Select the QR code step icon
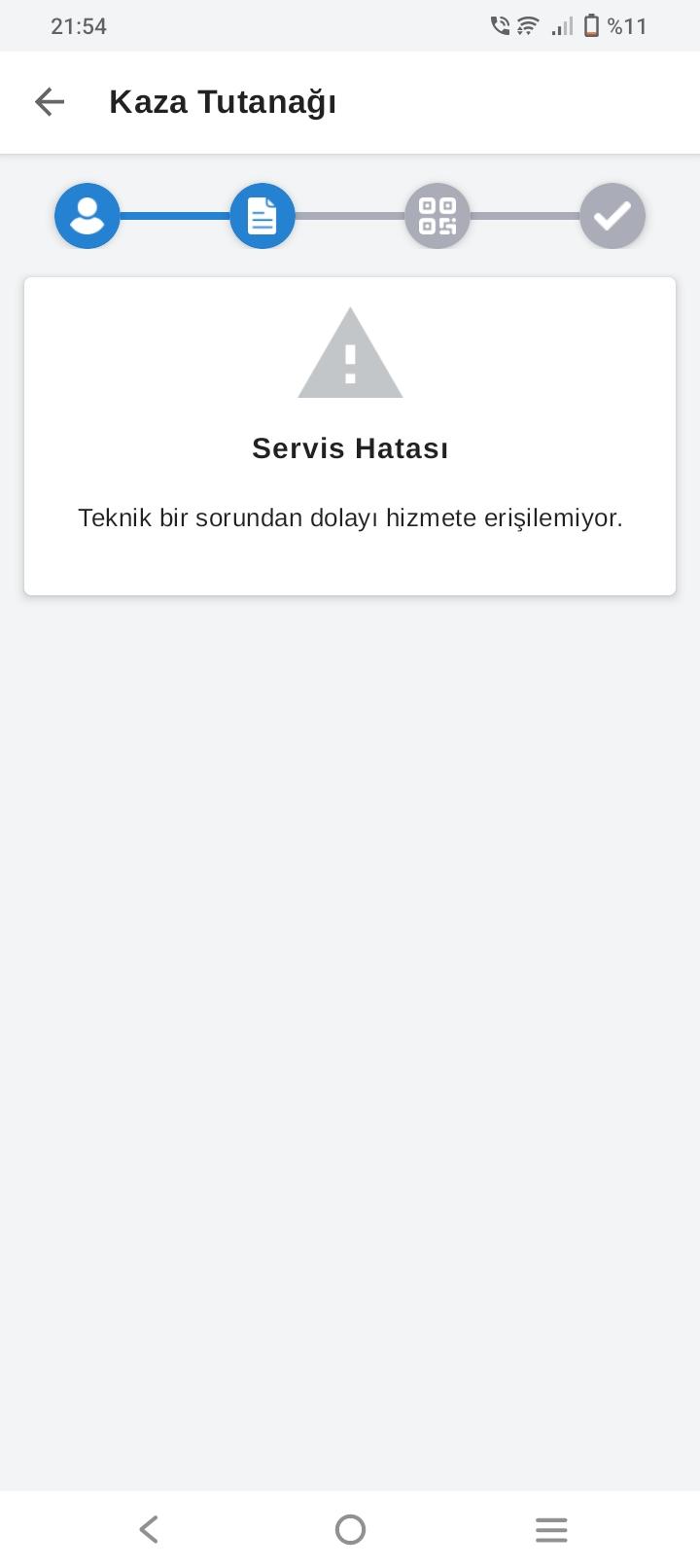The image size is (700, 1568). point(437,216)
